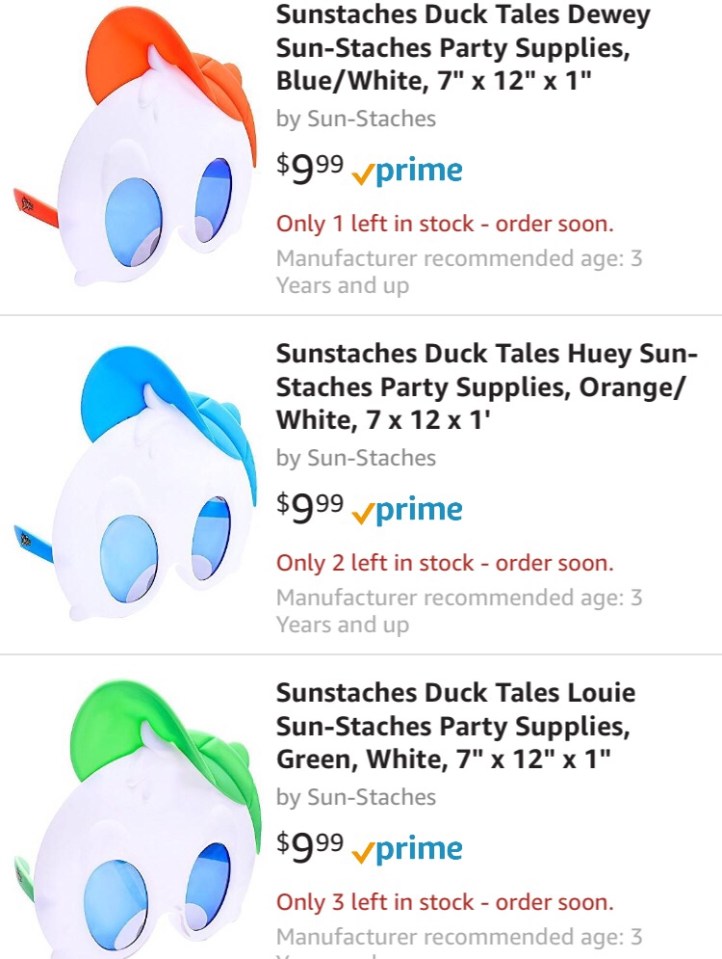Open the Duck Tales Dewey Sun-Staches listing
This screenshot has width=722, height=959.
[463, 47]
